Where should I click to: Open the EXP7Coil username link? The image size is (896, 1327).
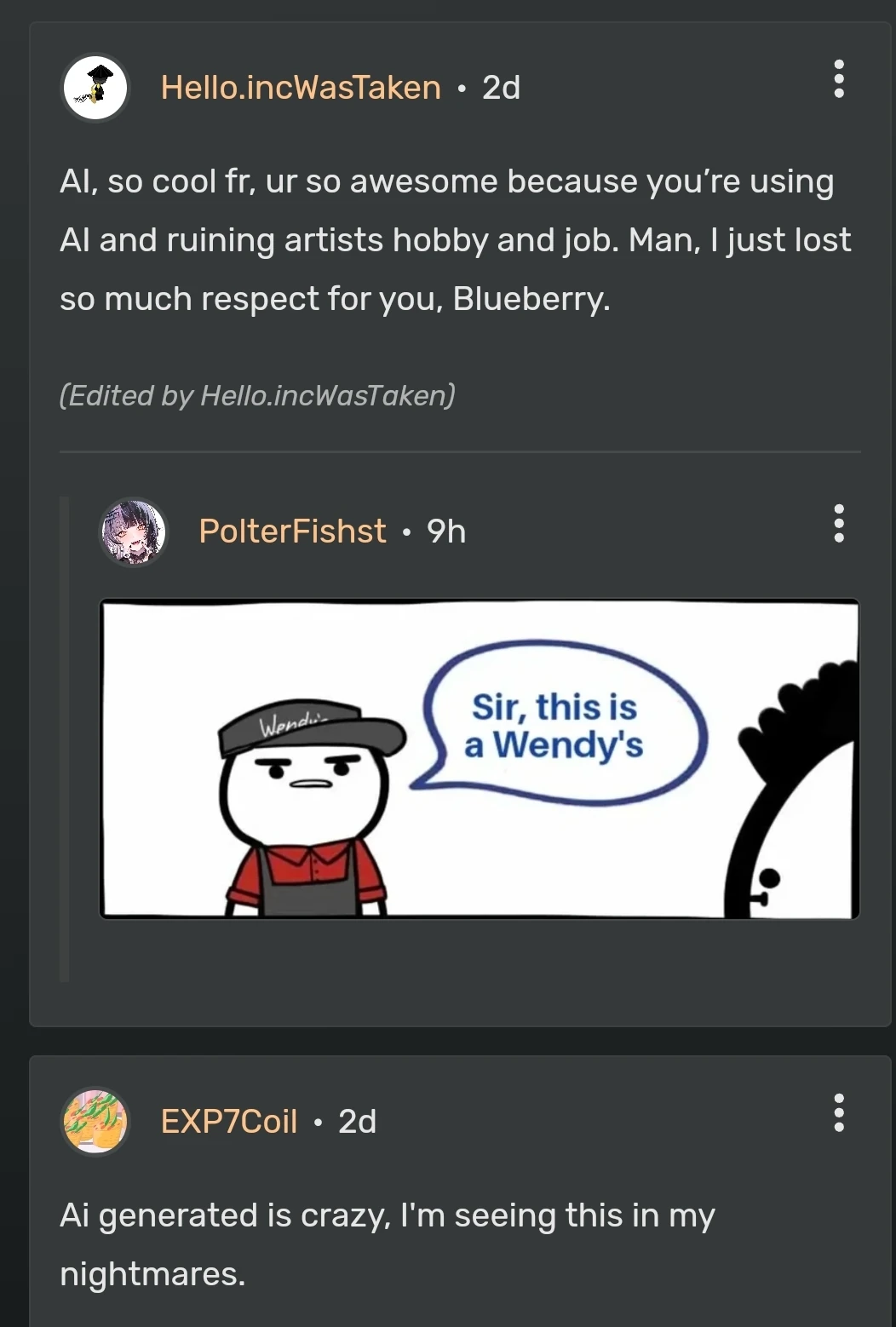point(229,1121)
